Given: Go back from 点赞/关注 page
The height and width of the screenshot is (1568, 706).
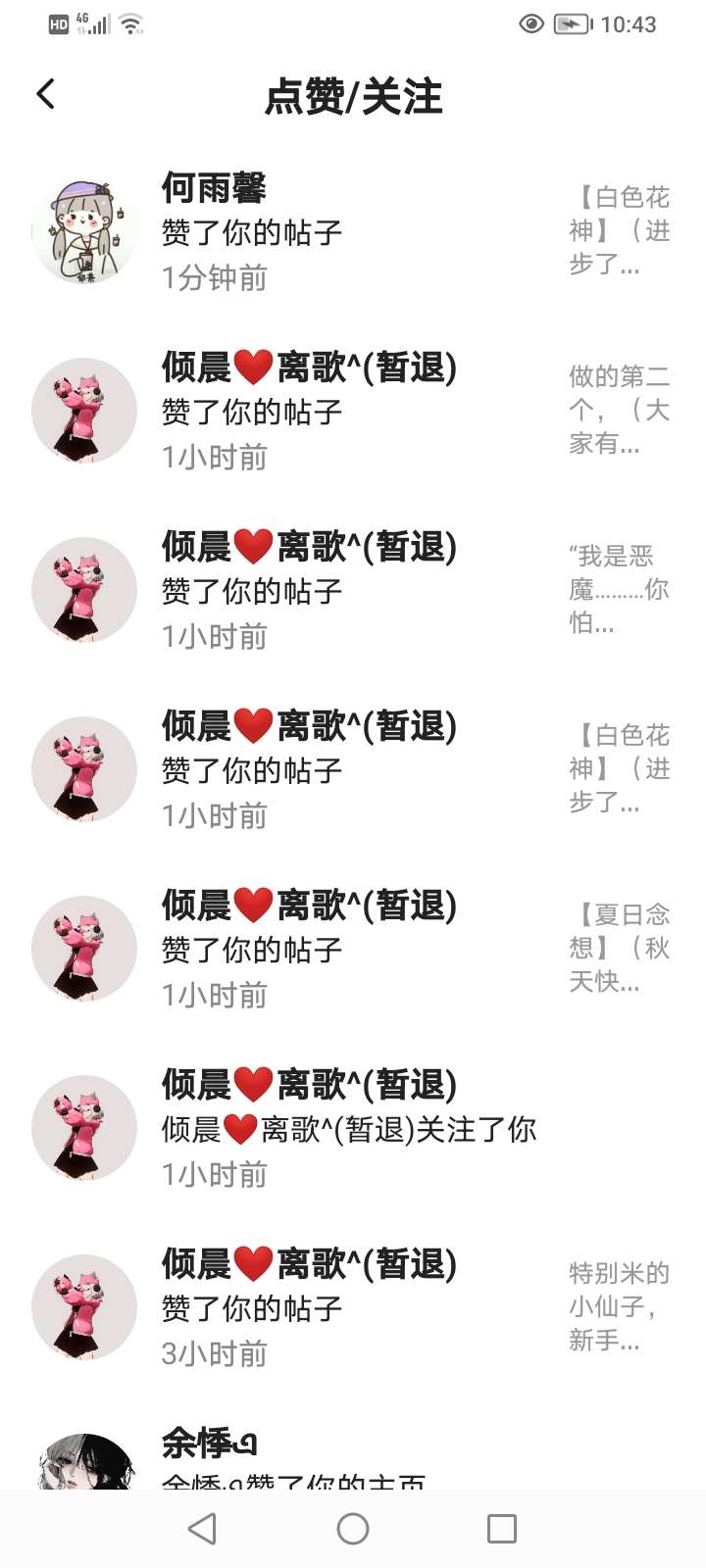Looking at the screenshot, I should pos(45,94).
